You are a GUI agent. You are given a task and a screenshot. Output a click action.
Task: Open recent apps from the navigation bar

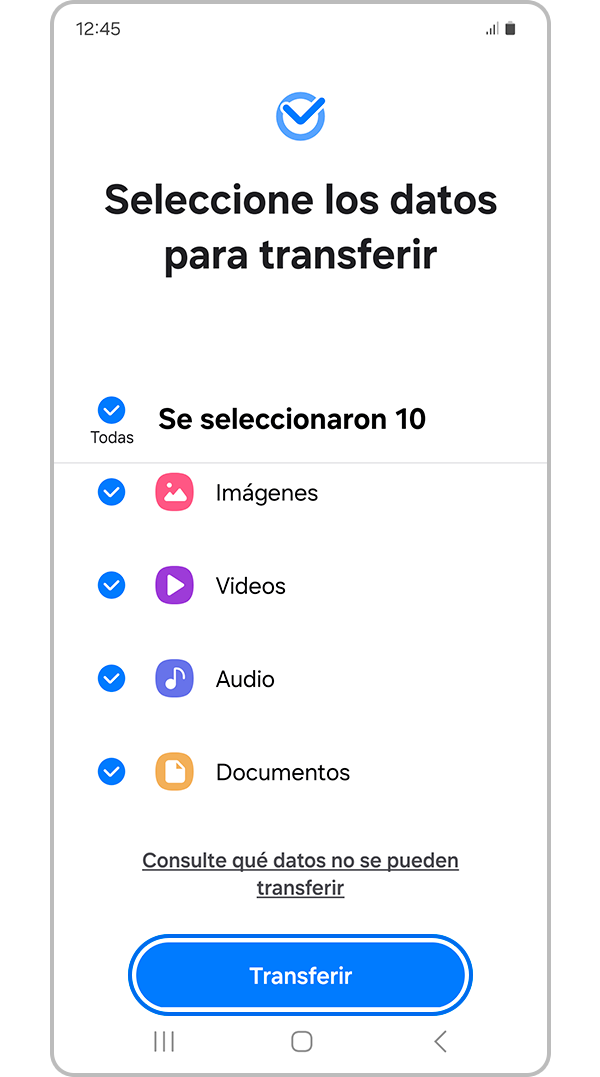pos(164,1042)
